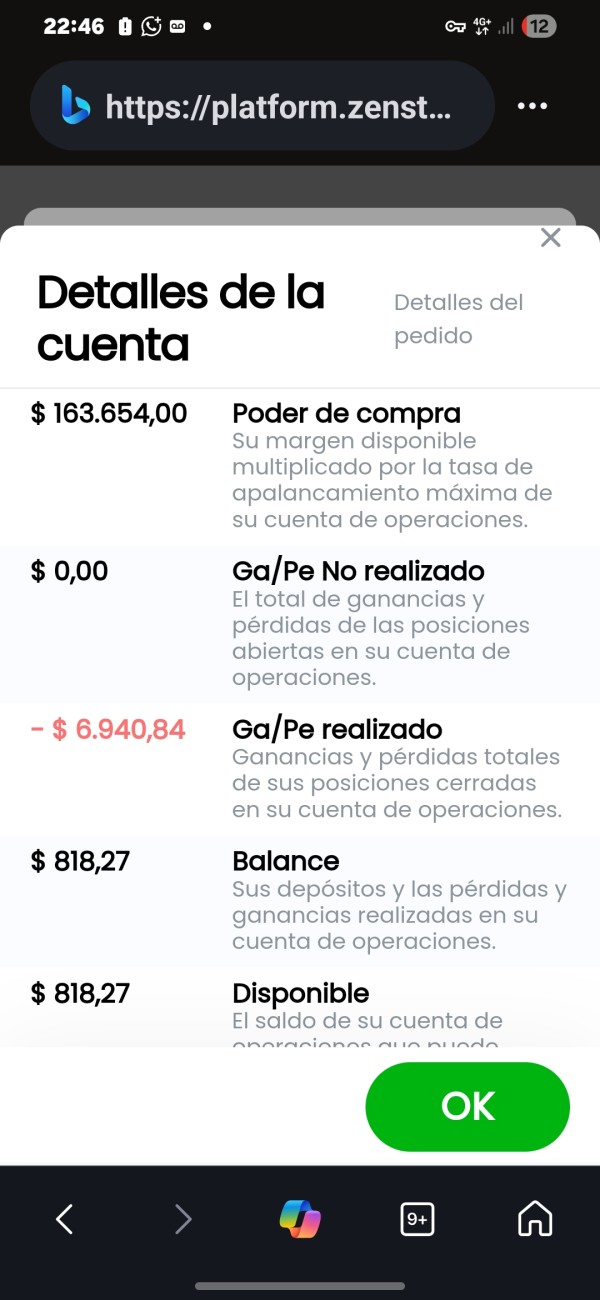Open the browser overflow menu
The width and height of the screenshot is (600, 1300).
(x=533, y=106)
